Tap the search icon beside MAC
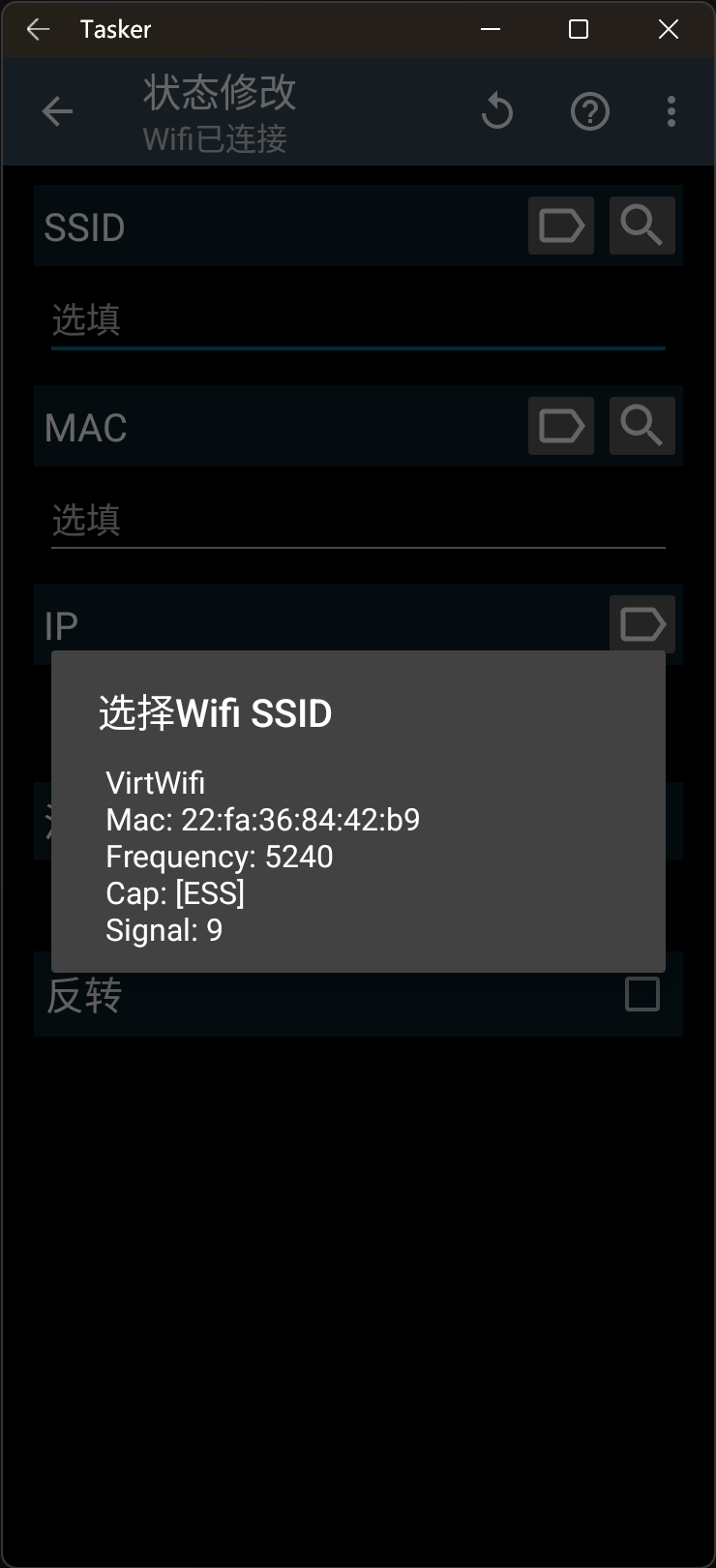Screen dimensions: 716x1568 click(641, 426)
